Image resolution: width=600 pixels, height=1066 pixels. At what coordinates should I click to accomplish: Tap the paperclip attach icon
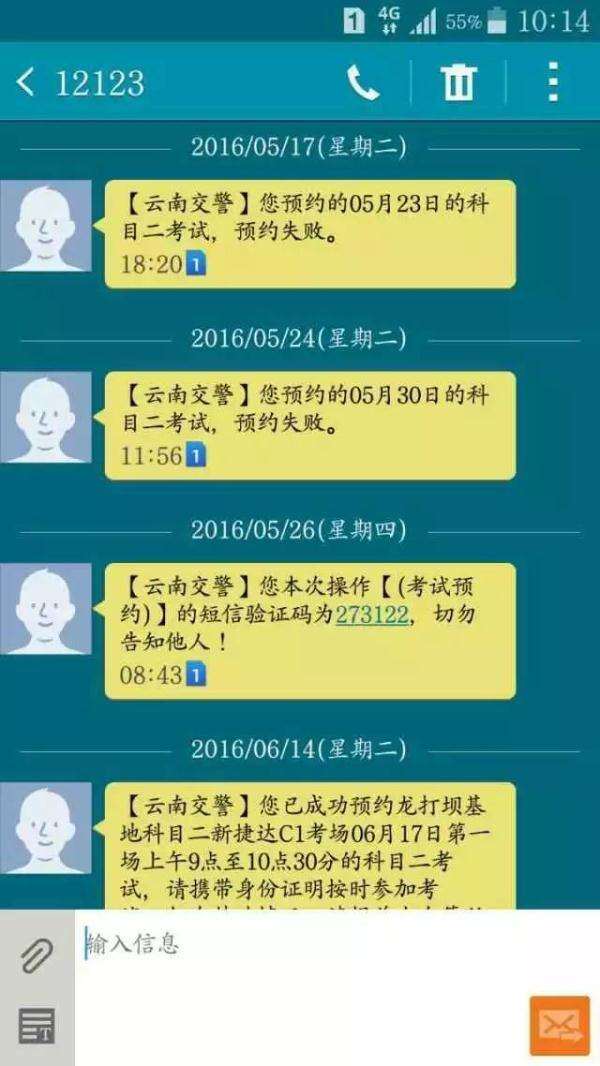click(37, 956)
